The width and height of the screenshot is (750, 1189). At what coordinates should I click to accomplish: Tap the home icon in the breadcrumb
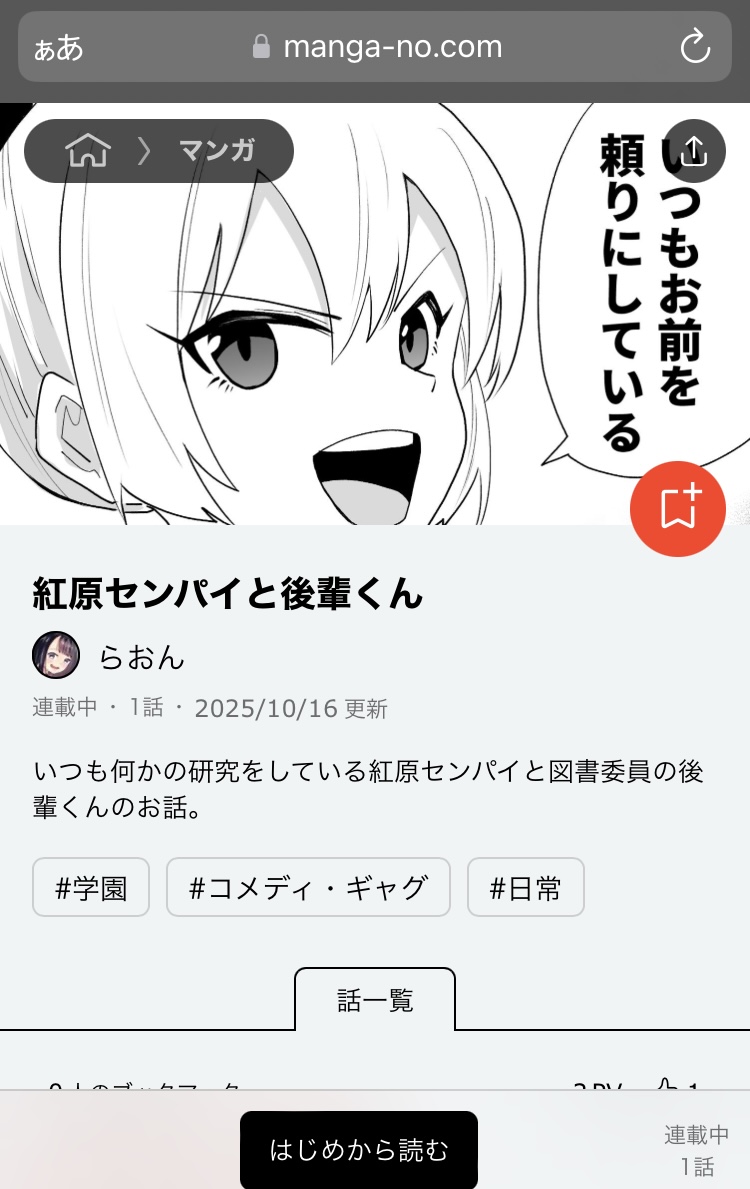88,151
